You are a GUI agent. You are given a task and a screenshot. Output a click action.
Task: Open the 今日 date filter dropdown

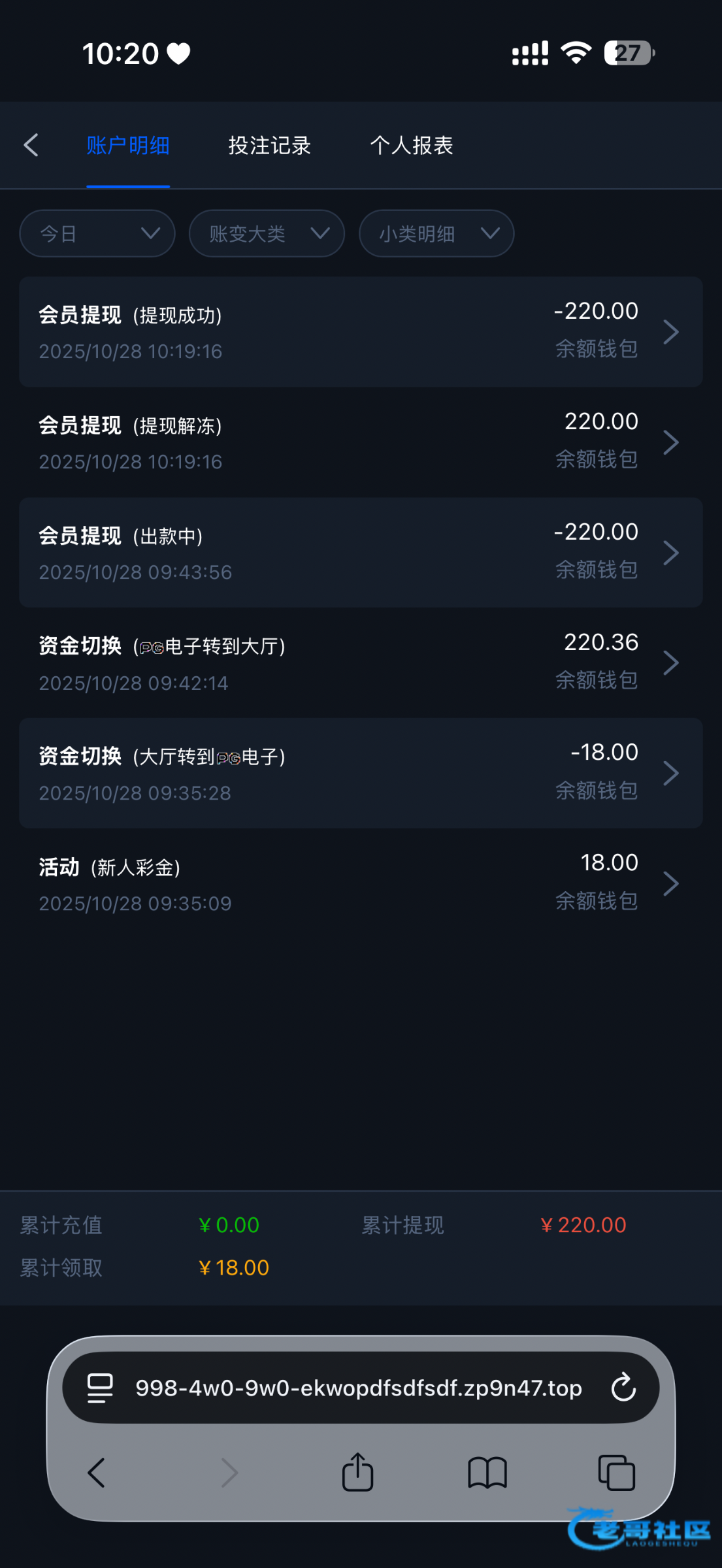(x=97, y=233)
